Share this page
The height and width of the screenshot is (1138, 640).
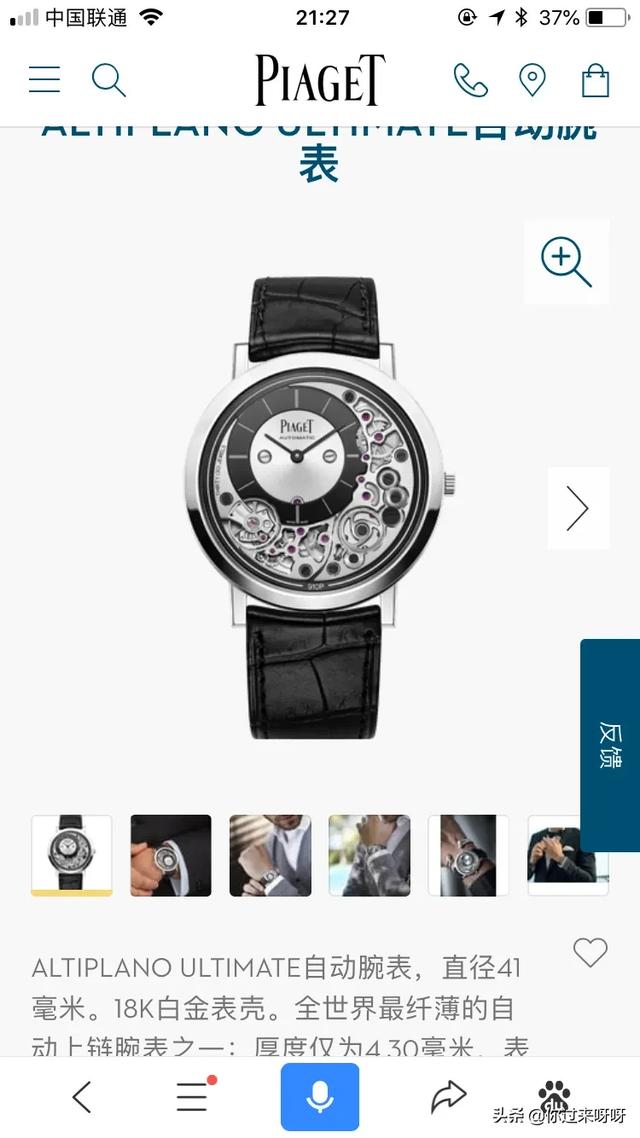(x=448, y=1097)
